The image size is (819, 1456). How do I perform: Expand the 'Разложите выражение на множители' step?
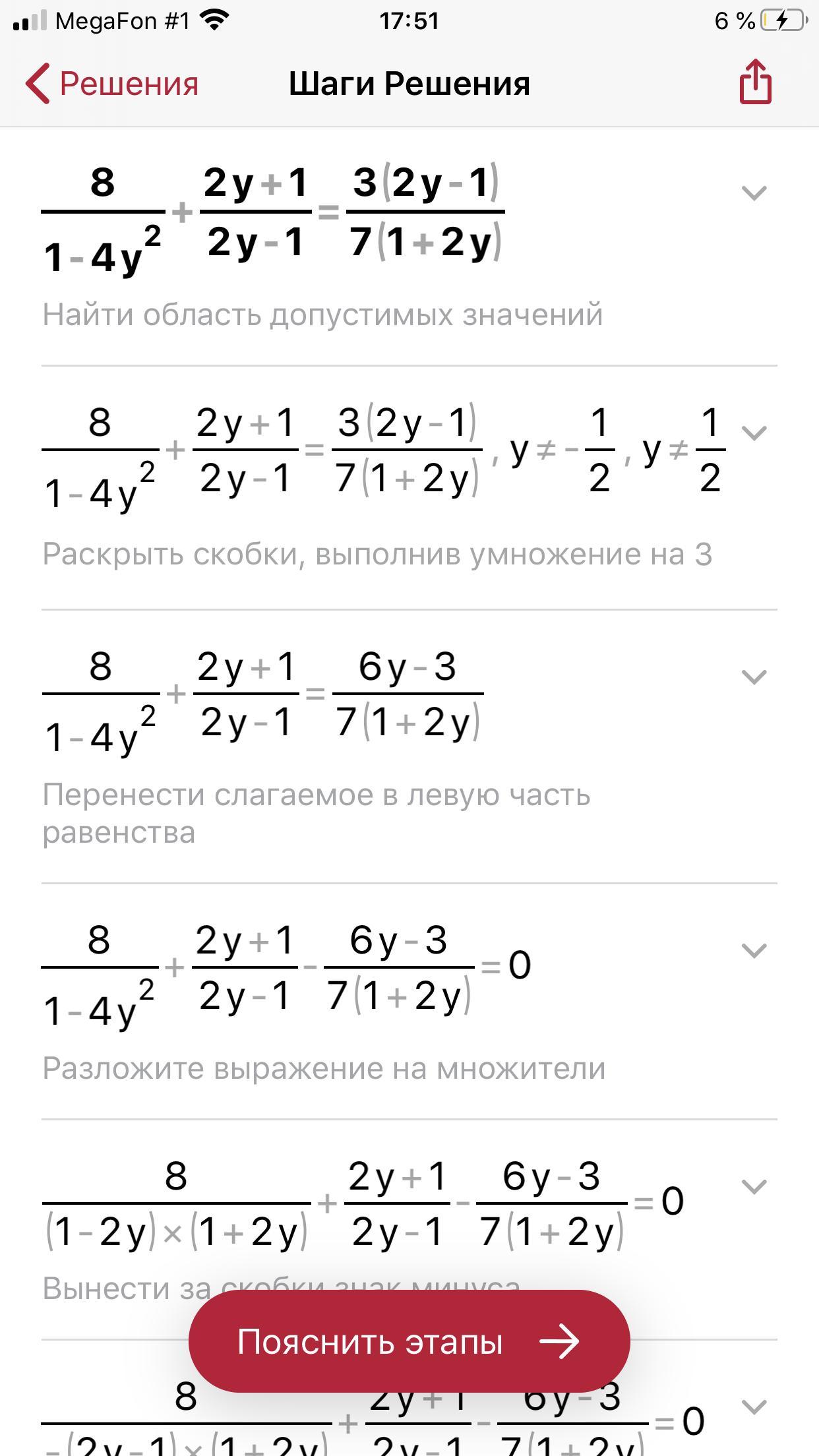pos(754,950)
